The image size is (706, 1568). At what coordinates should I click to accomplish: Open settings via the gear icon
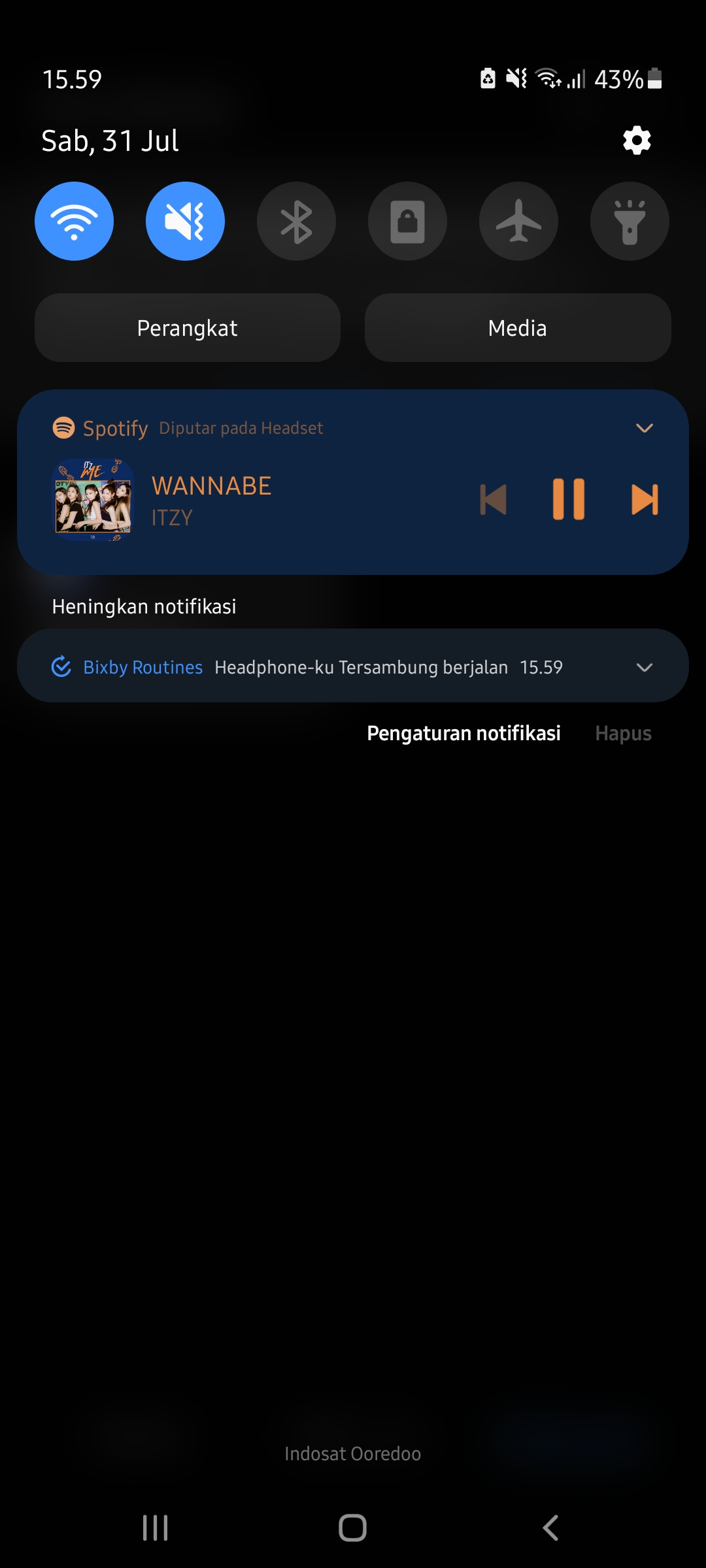pos(637,140)
